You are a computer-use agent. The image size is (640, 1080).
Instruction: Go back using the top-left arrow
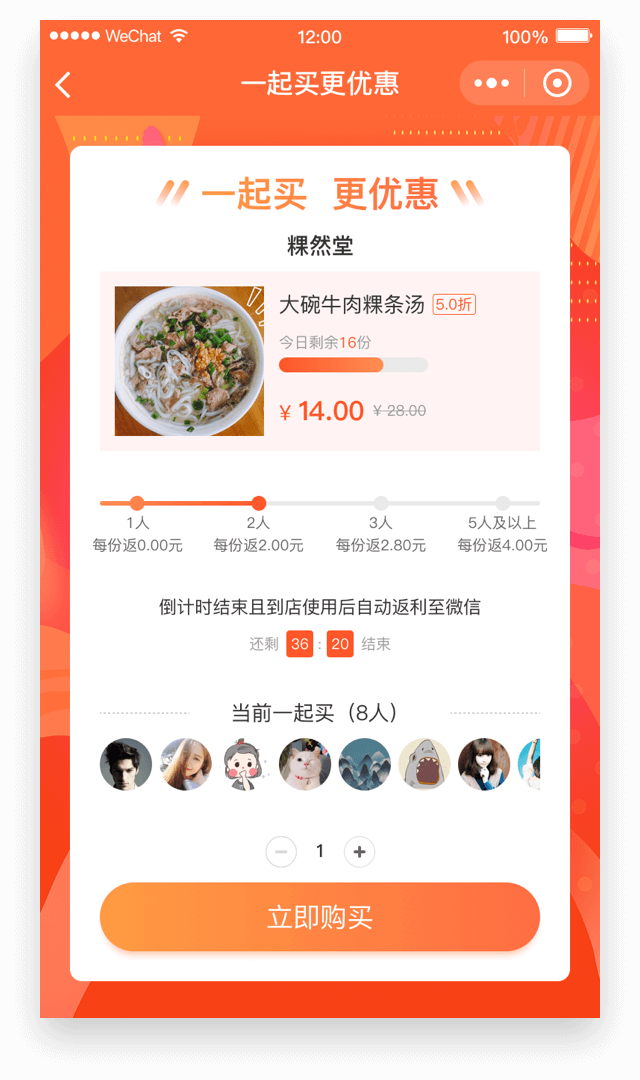click(63, 85)
